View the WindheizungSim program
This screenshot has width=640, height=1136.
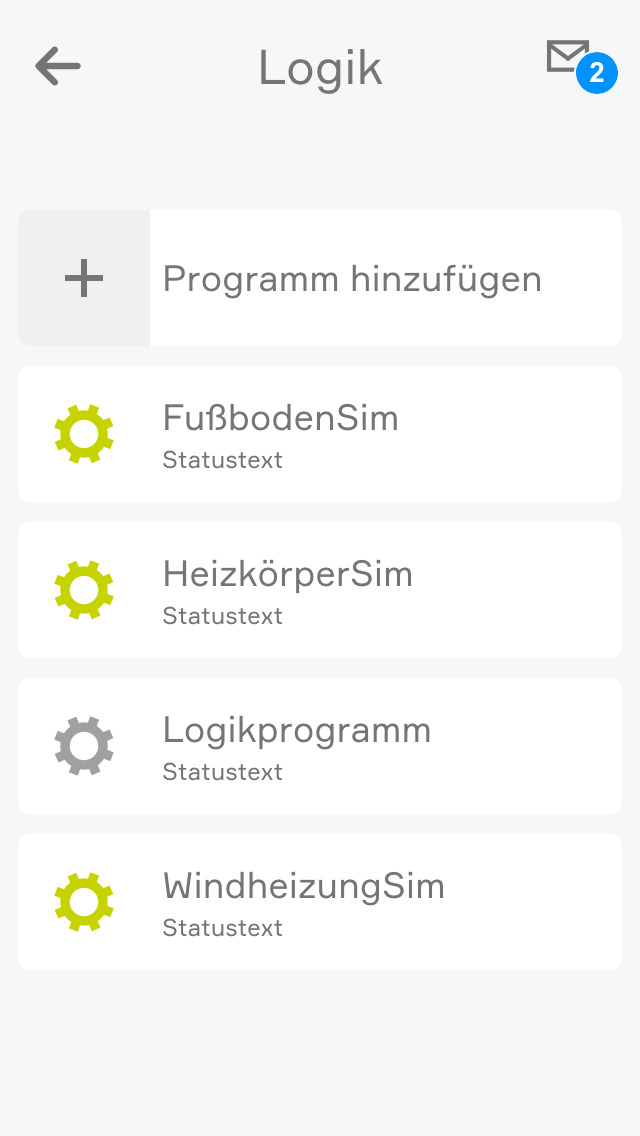pyautogui.click(x=320, y=902)
